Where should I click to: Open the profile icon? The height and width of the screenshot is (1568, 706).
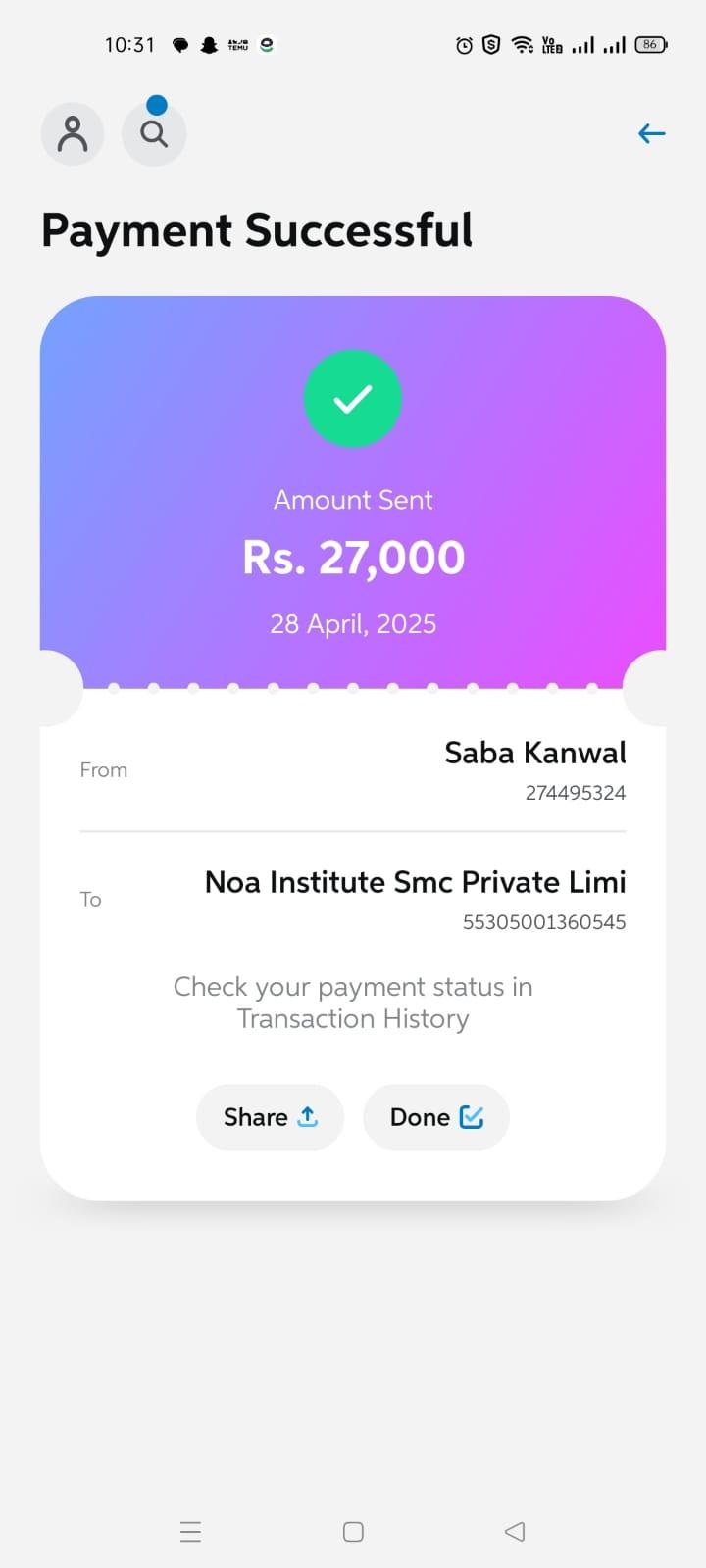(73, 133)
